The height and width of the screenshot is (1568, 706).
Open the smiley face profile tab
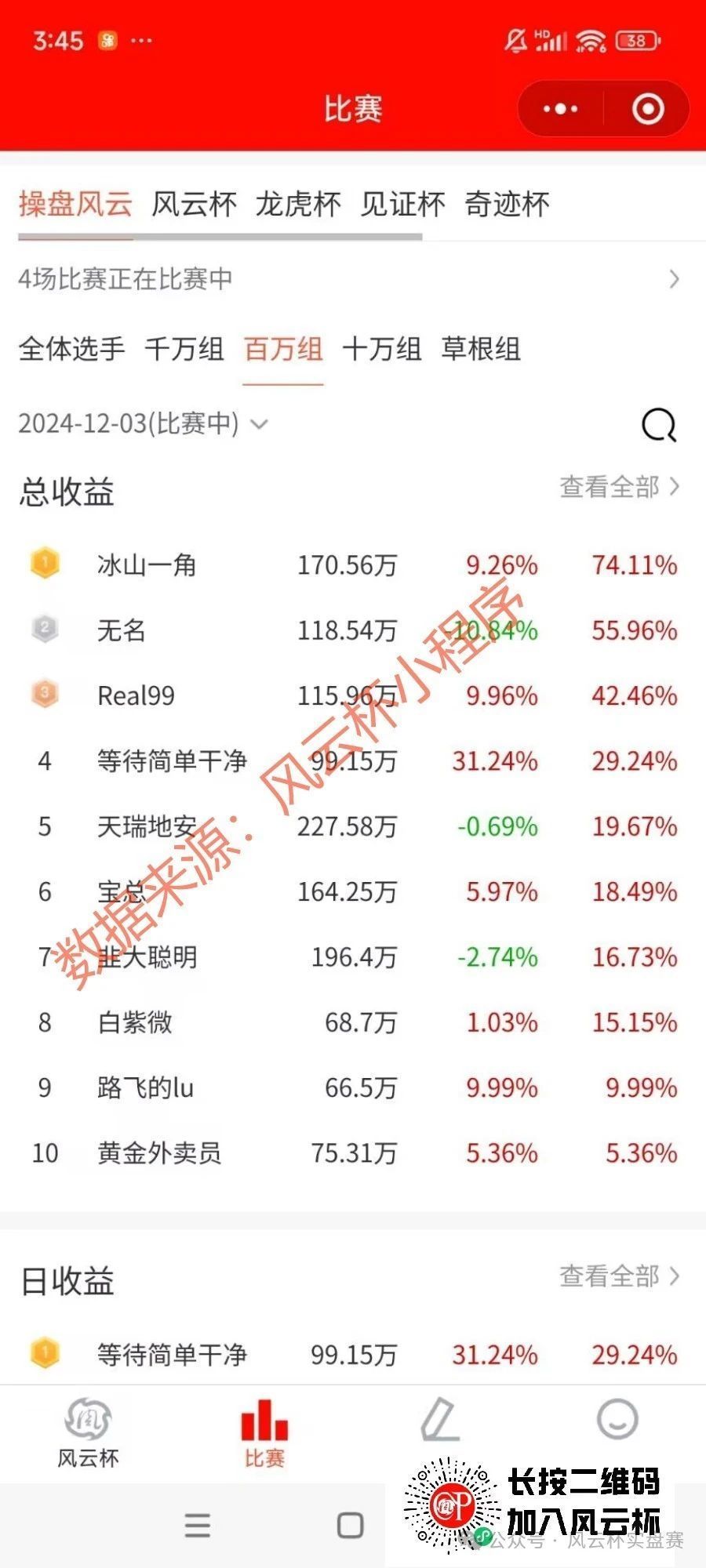click(617, 1419)
